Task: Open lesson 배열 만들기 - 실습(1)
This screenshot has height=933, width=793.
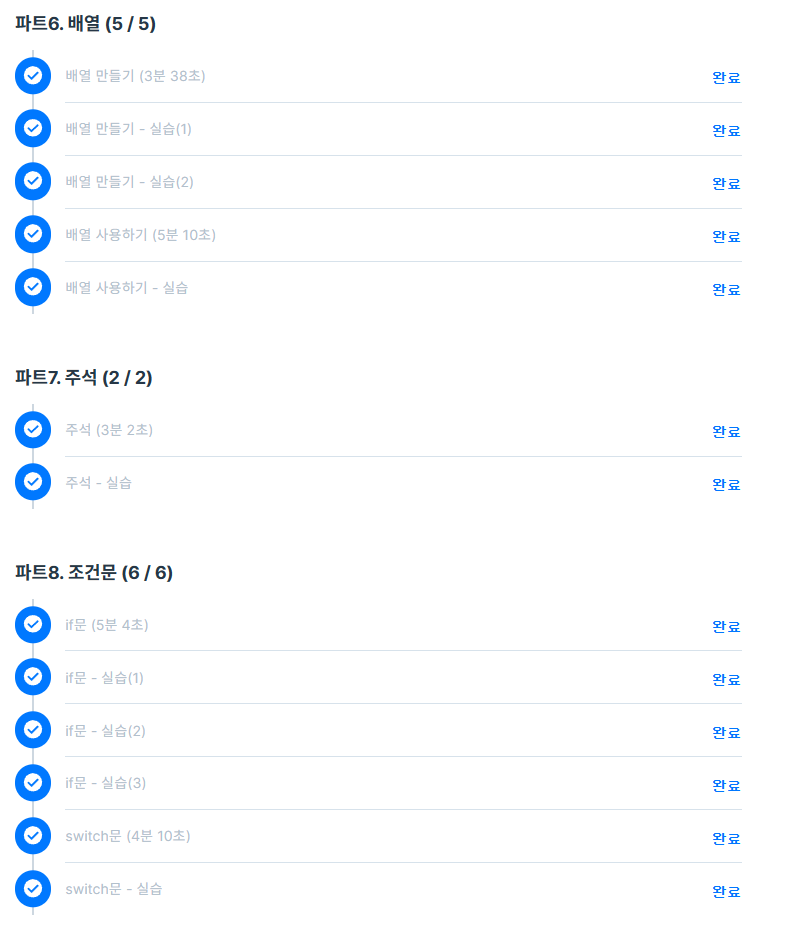Action: [128, 129]
